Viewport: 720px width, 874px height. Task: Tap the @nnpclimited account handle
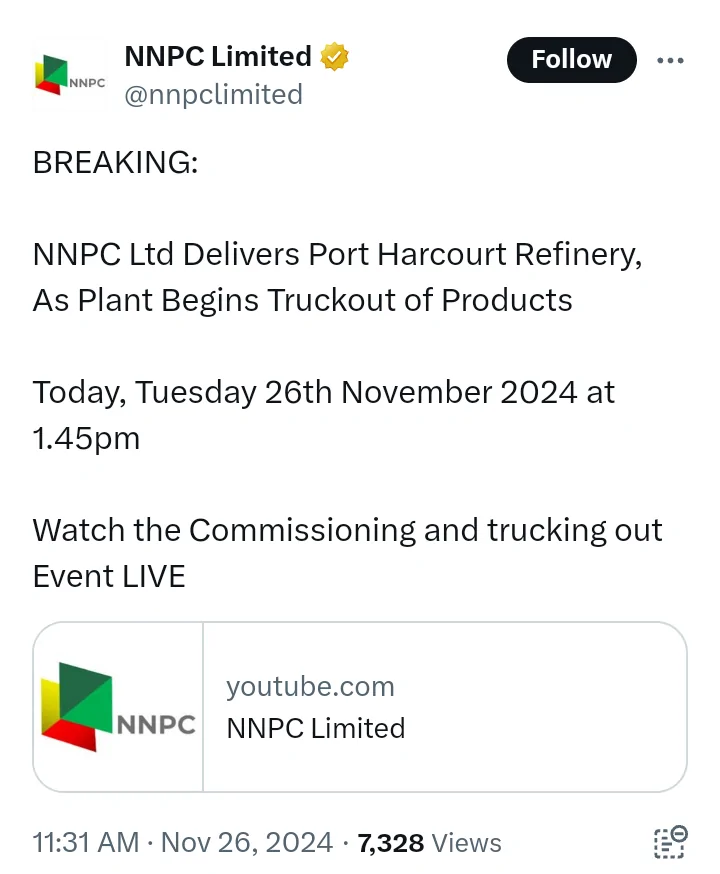point(213,94)
